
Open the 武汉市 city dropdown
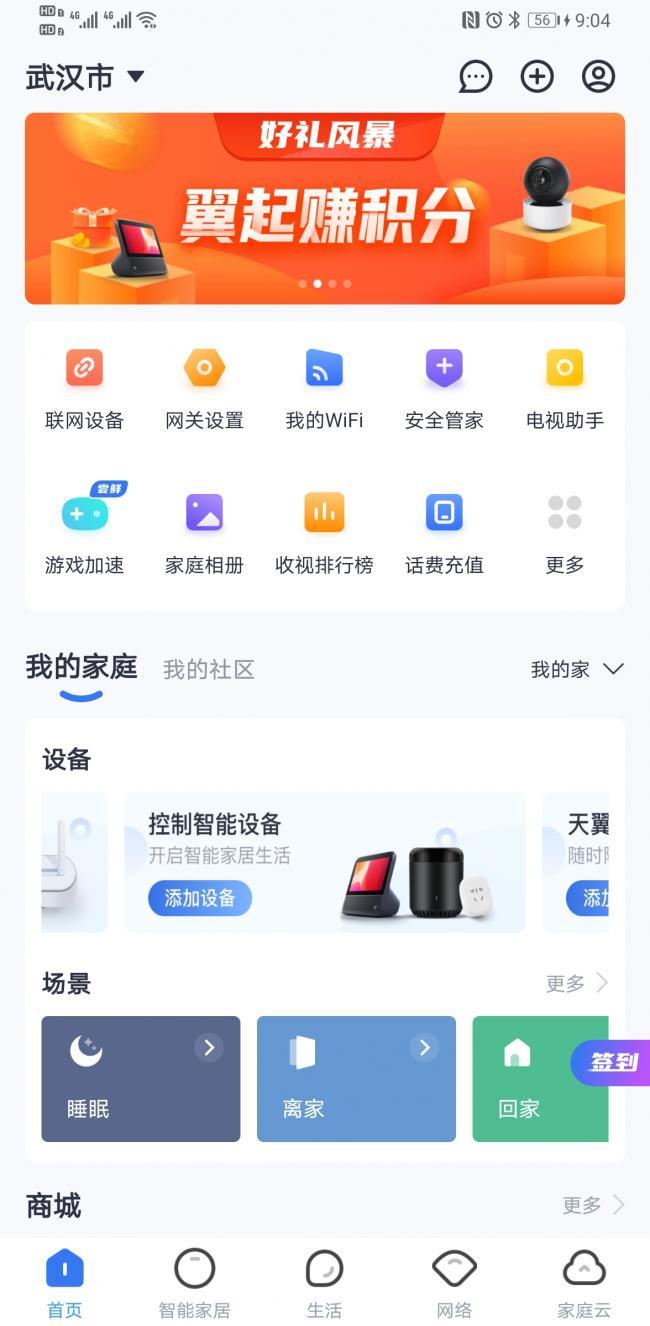(x=86, y=77)
